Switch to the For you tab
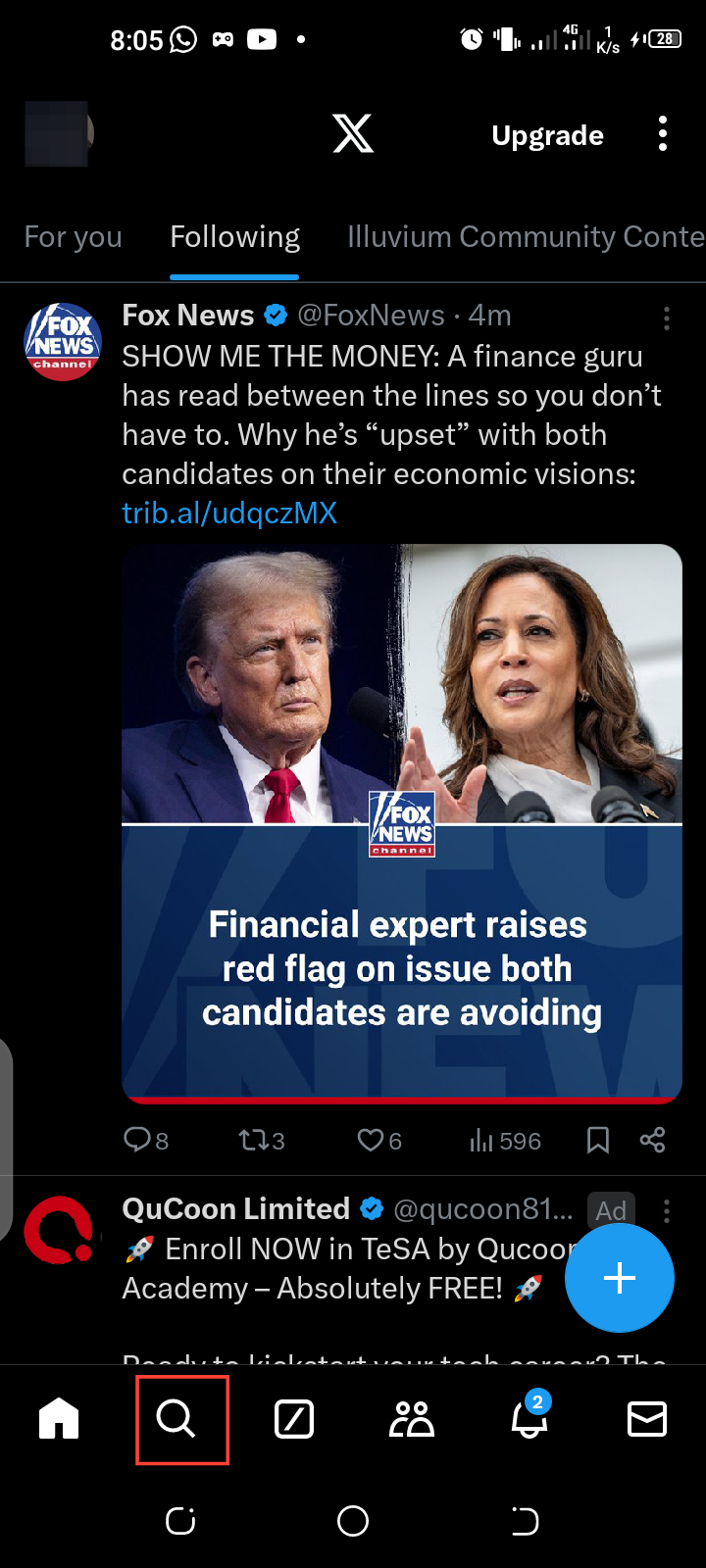The width and height of the screenshot is (706, 1568). pyautogui.click(x=73, y=237)
